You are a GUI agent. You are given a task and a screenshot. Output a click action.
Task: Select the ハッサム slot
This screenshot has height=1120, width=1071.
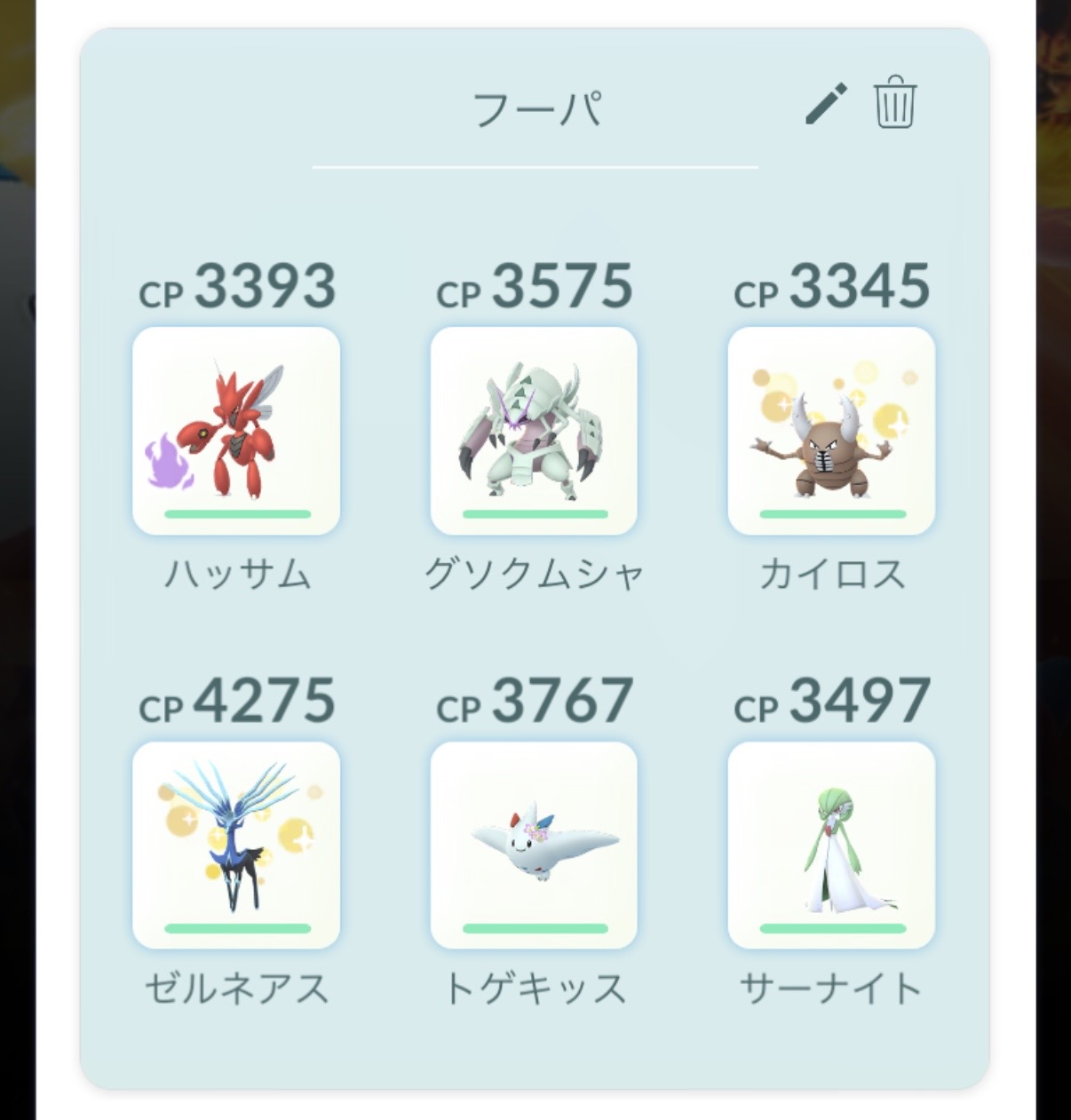[236, 431]
